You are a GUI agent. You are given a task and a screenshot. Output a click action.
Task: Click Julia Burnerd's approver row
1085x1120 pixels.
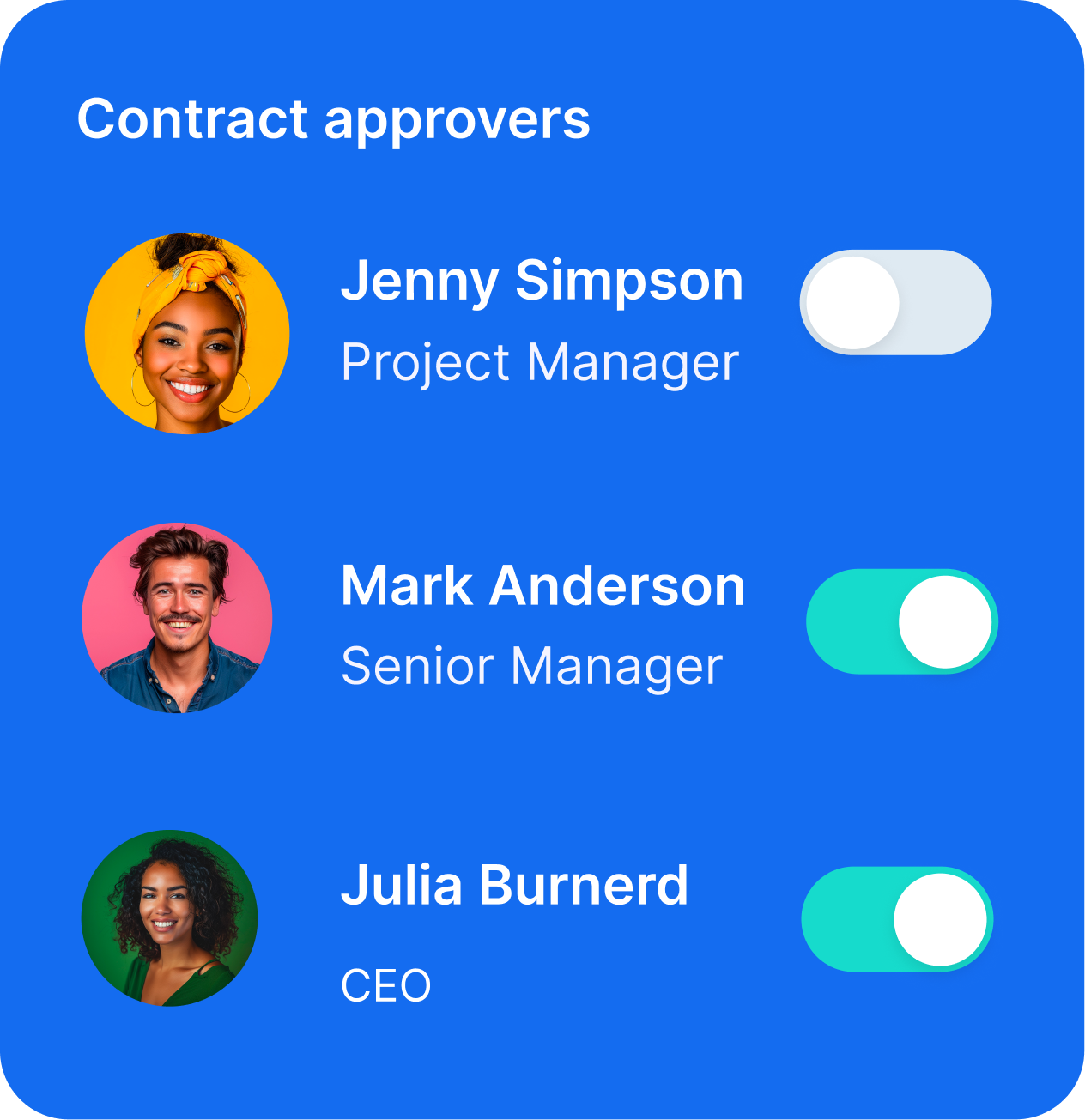click(x=541, y=917)
